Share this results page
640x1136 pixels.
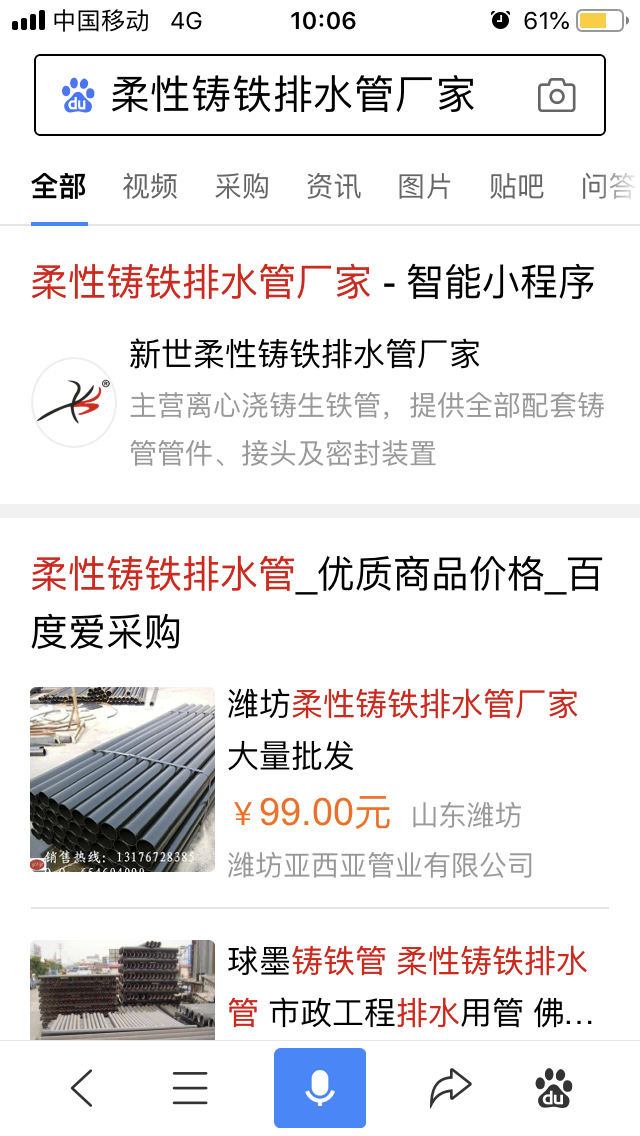(450, 1088)
